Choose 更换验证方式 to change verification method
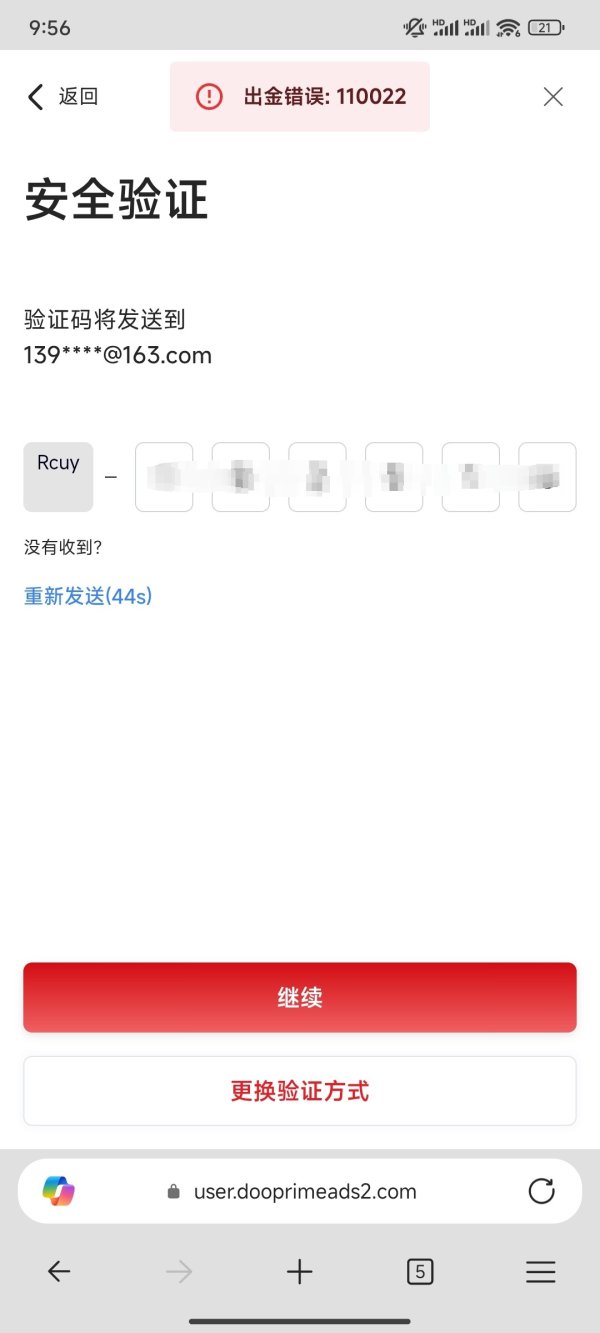The width and height of the screenshot is (600, 1333). click(x=300, y=1091)
